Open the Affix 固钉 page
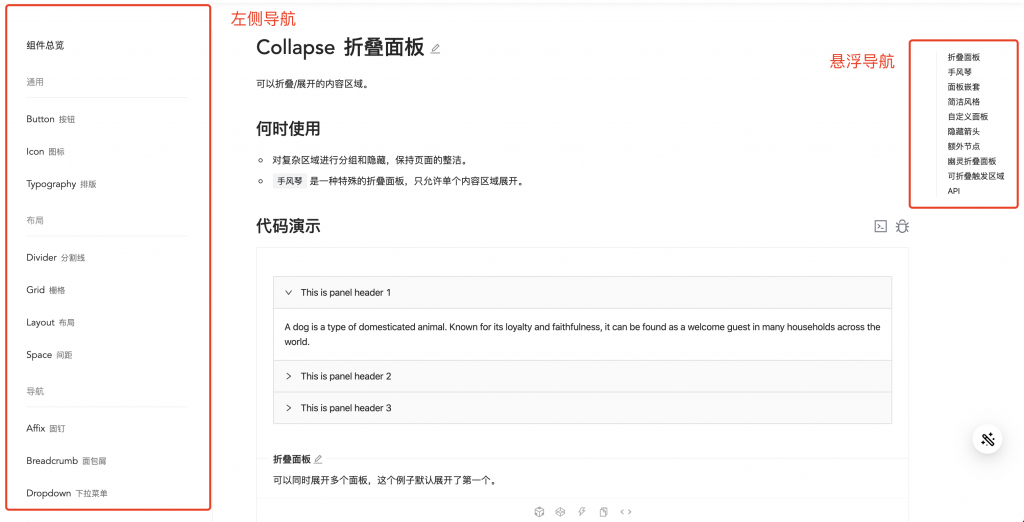1024x522 pixels. 46,428
